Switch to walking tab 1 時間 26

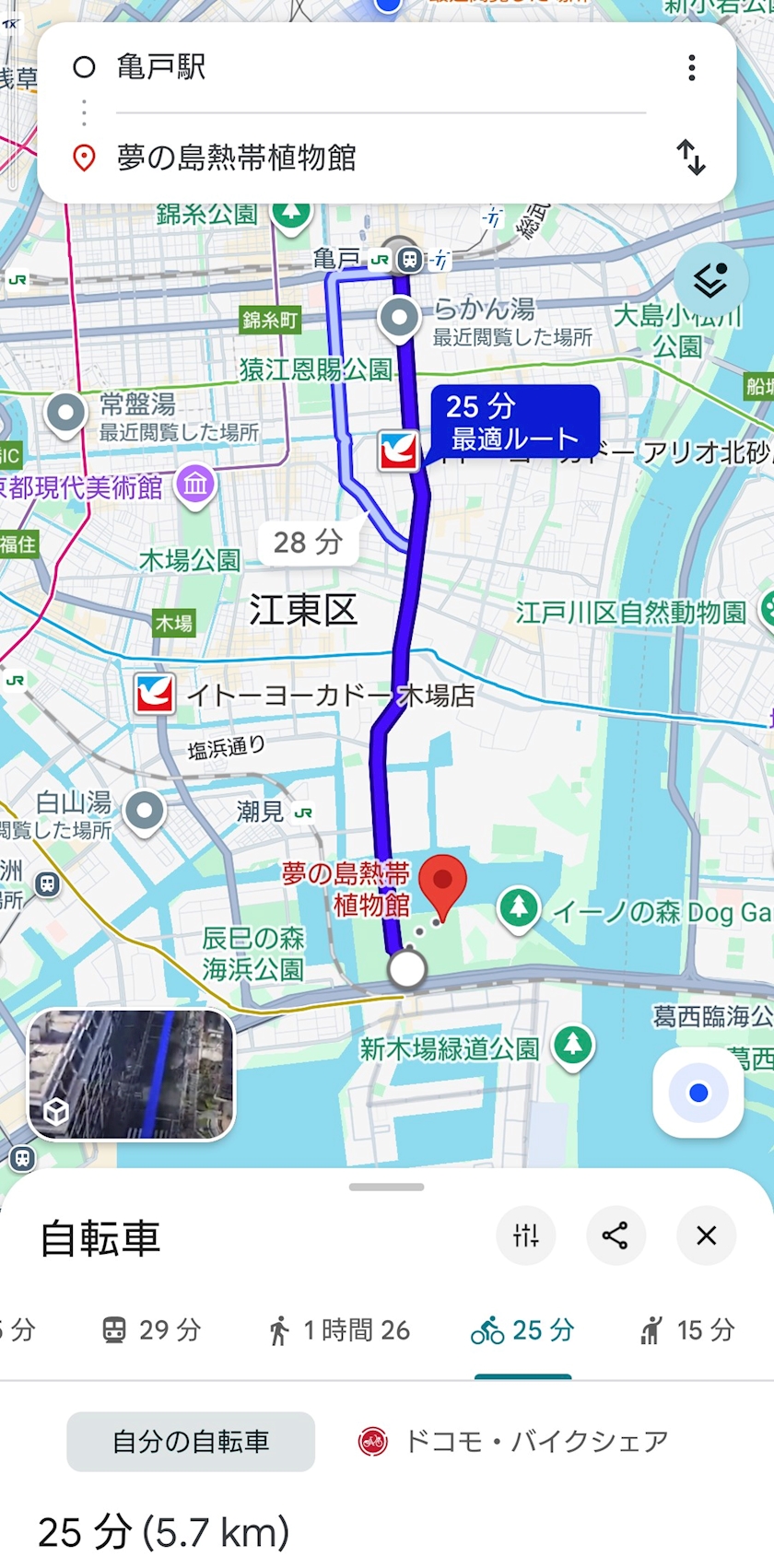338,1330
